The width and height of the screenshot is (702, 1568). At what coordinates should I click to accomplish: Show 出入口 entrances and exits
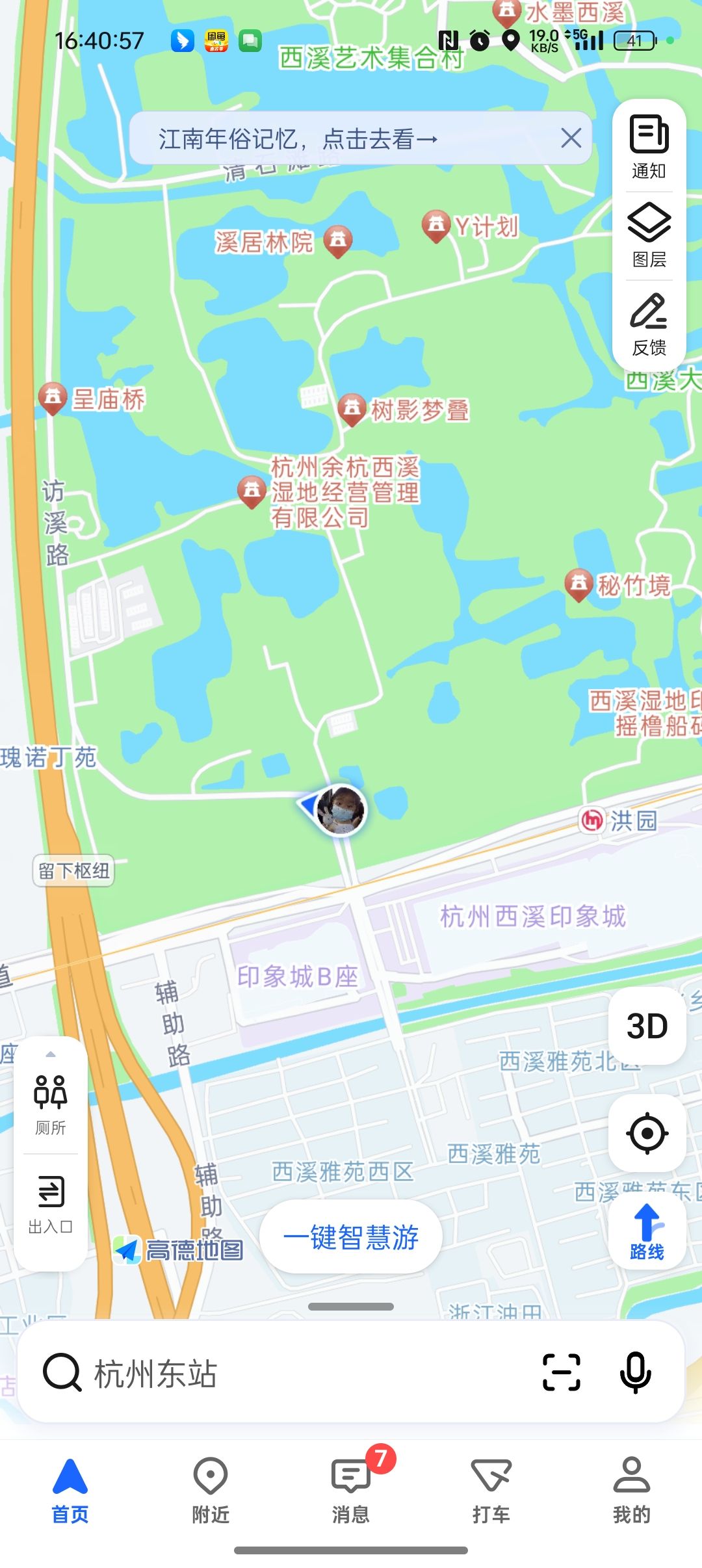(51, 1203)
